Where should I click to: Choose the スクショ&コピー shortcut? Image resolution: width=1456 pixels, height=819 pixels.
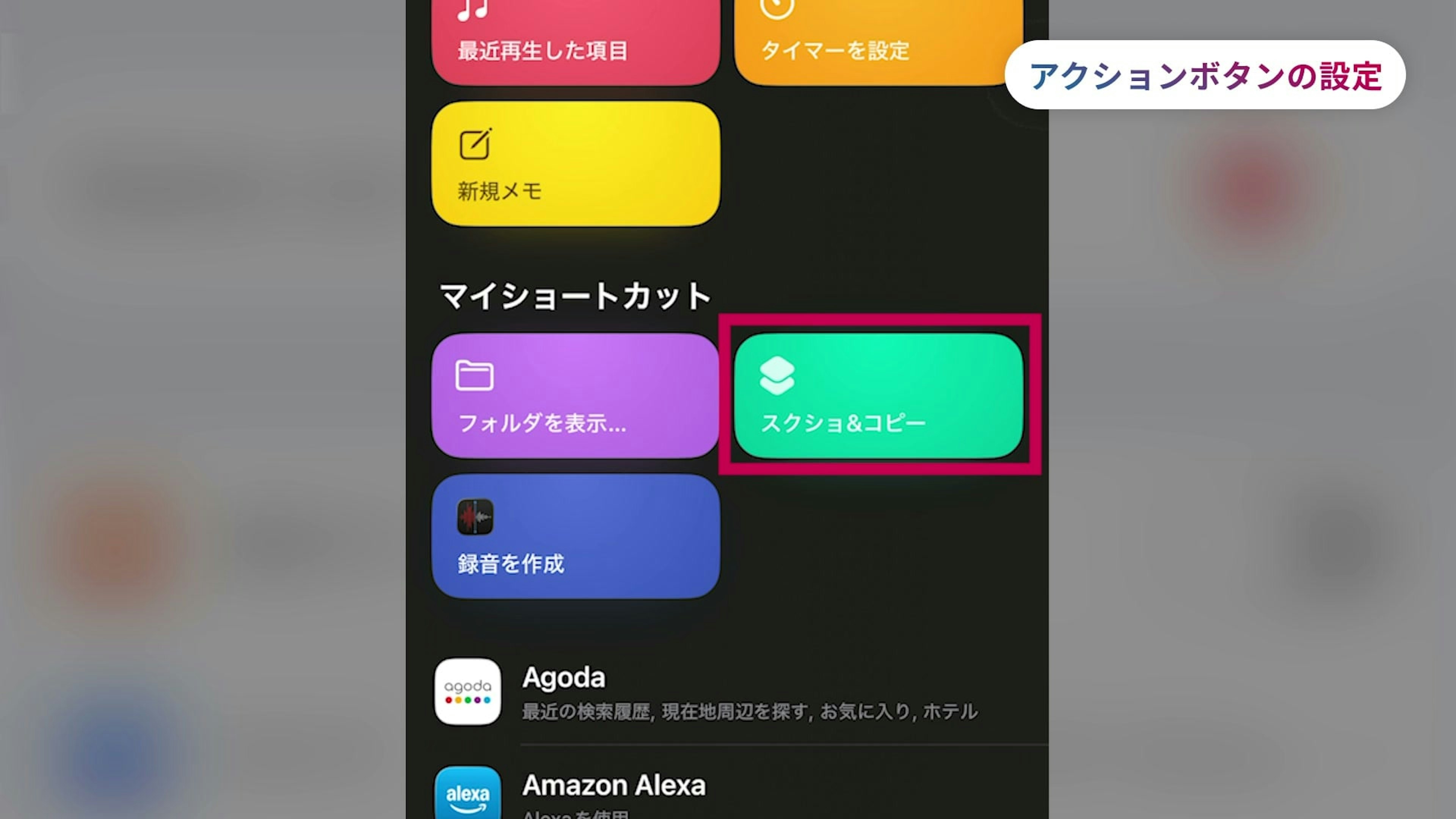tap(879, 395)
